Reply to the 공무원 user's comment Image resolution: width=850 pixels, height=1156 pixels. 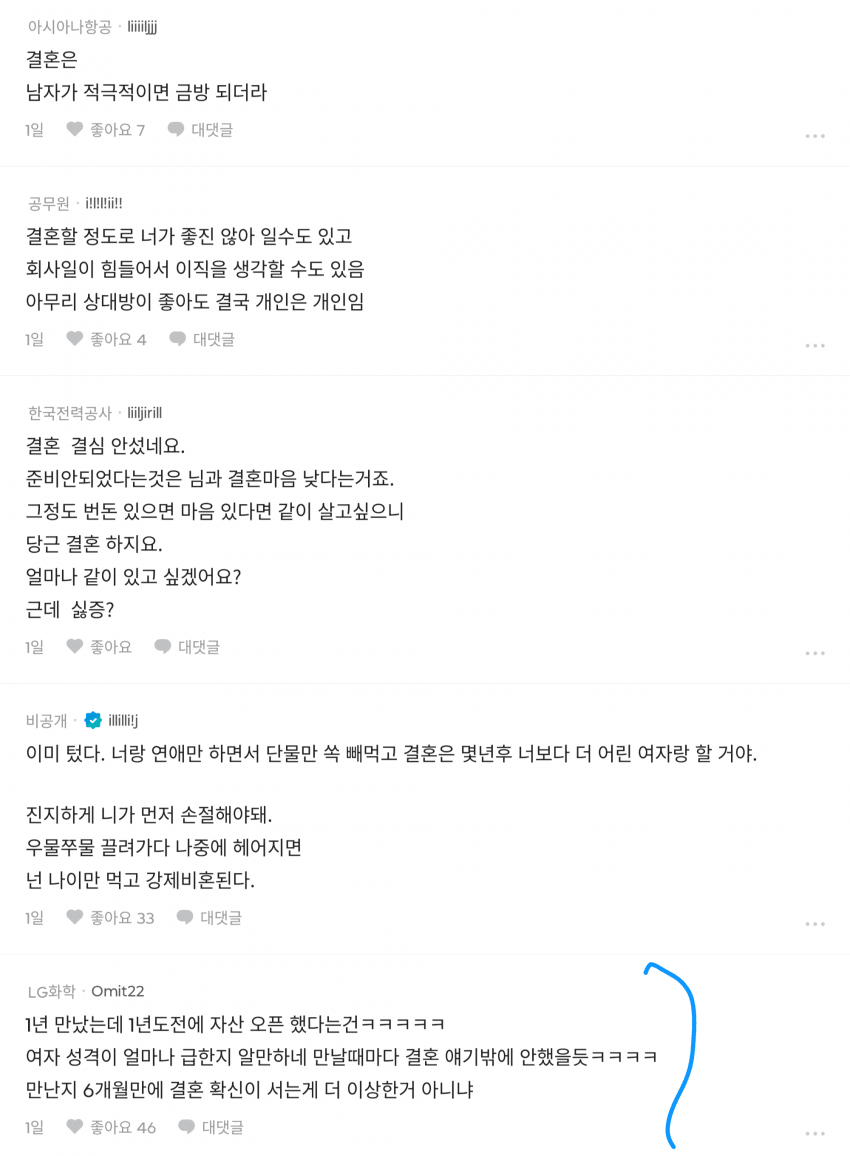pyautogui.click(x=201, y=339)
